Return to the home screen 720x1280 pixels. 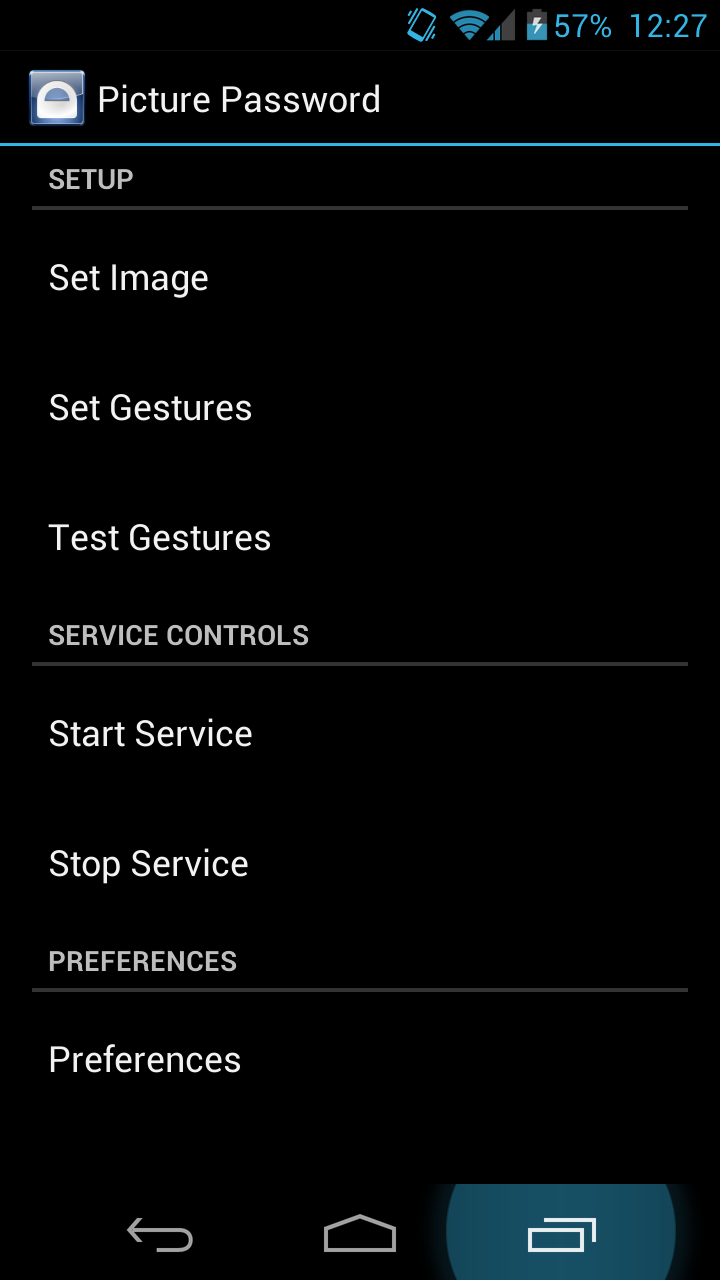pyautogui.click(x=360, y=1235)
